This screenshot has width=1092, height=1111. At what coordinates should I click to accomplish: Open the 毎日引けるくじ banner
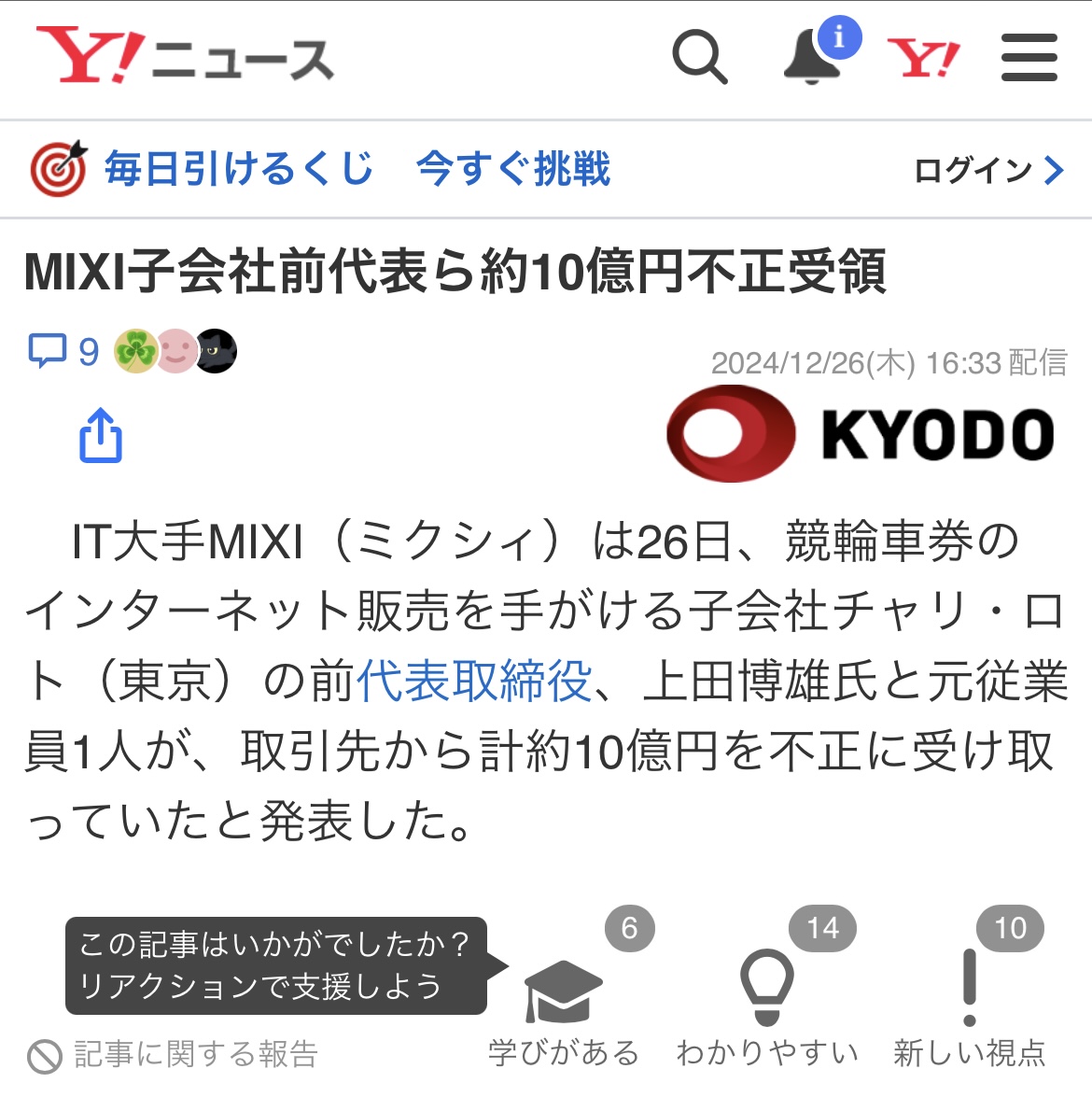click(x=320, y=169)
